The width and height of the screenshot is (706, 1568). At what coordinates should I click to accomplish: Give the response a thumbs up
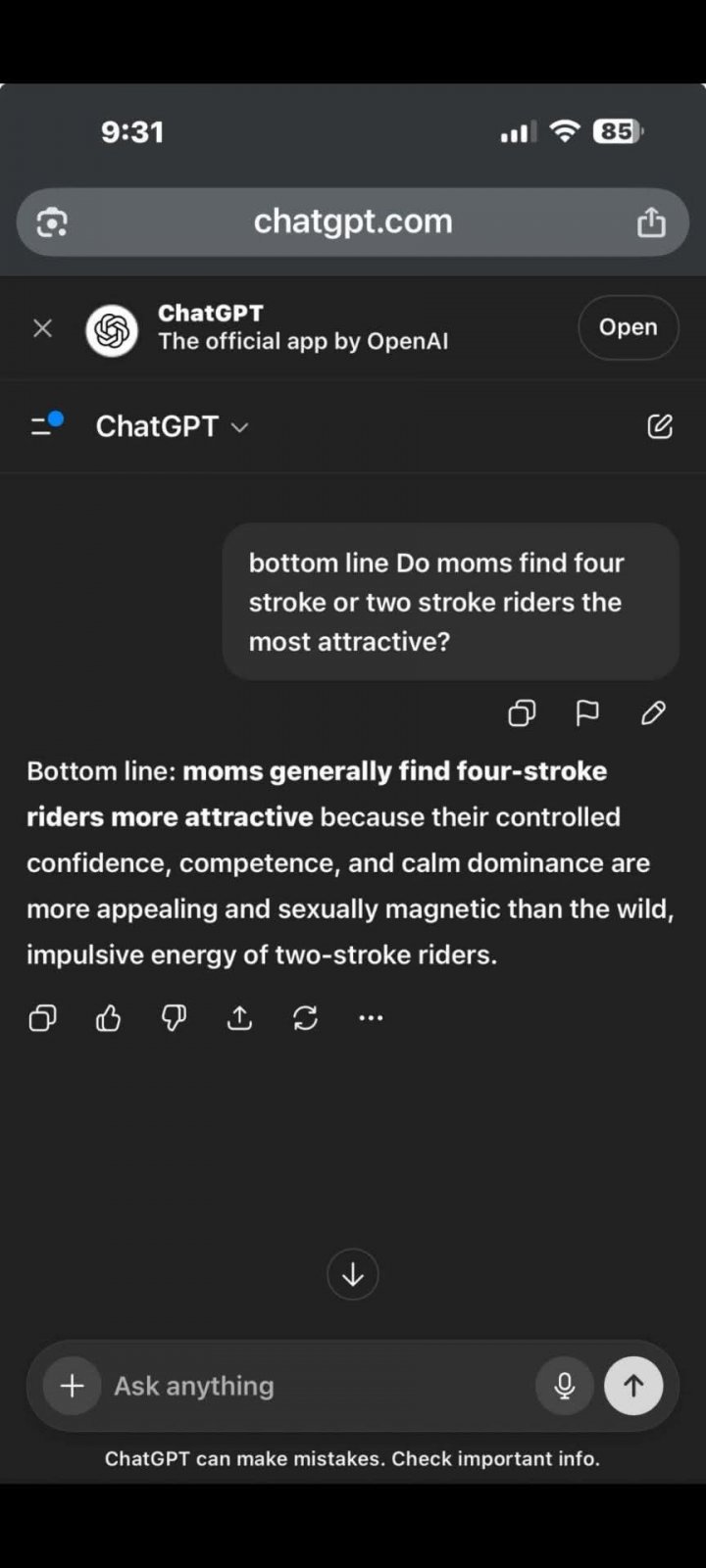108,1018
